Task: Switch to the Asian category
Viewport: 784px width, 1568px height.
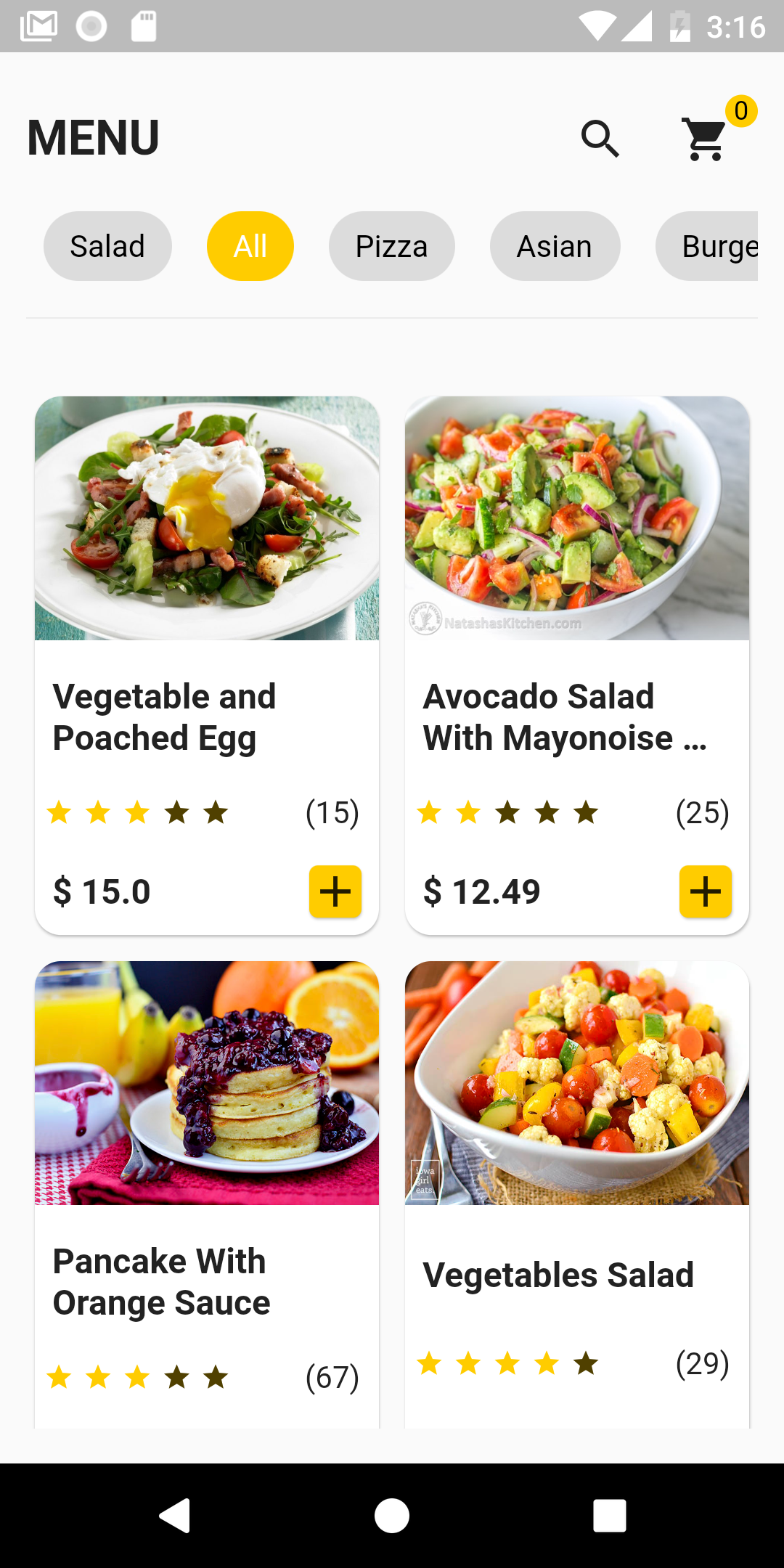Action: 555,246
